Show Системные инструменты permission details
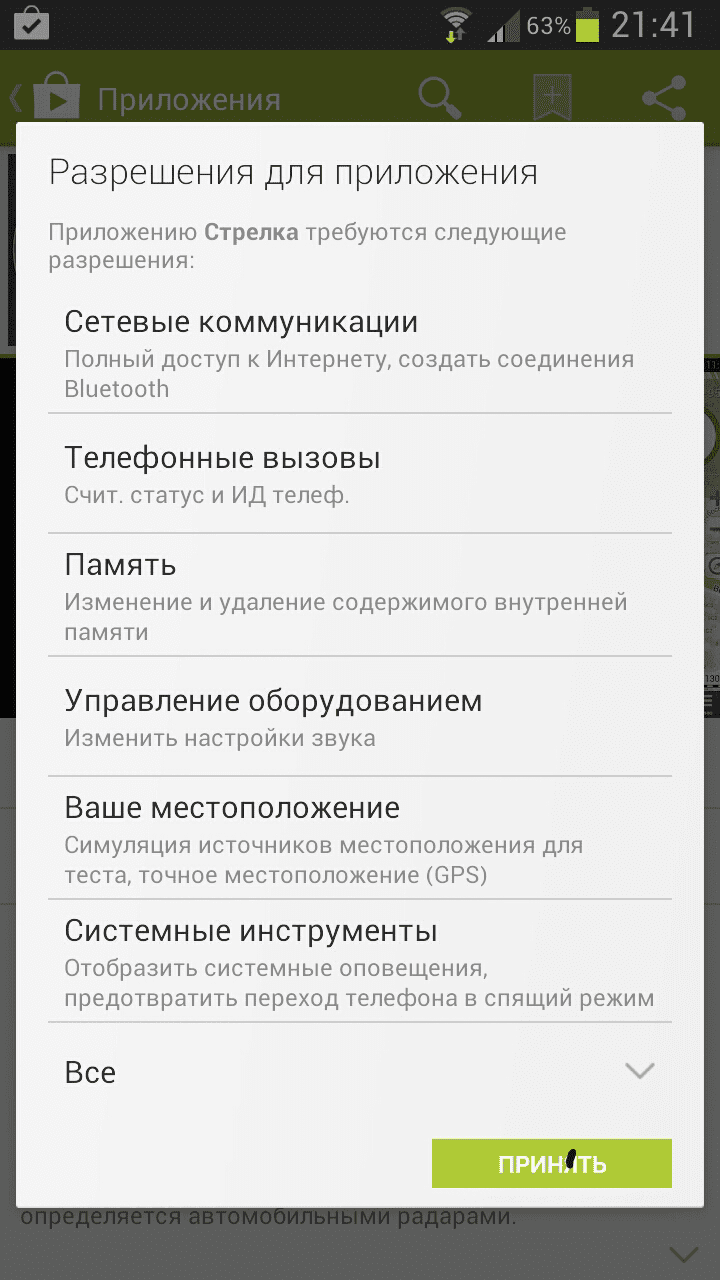 click(360, 962)
